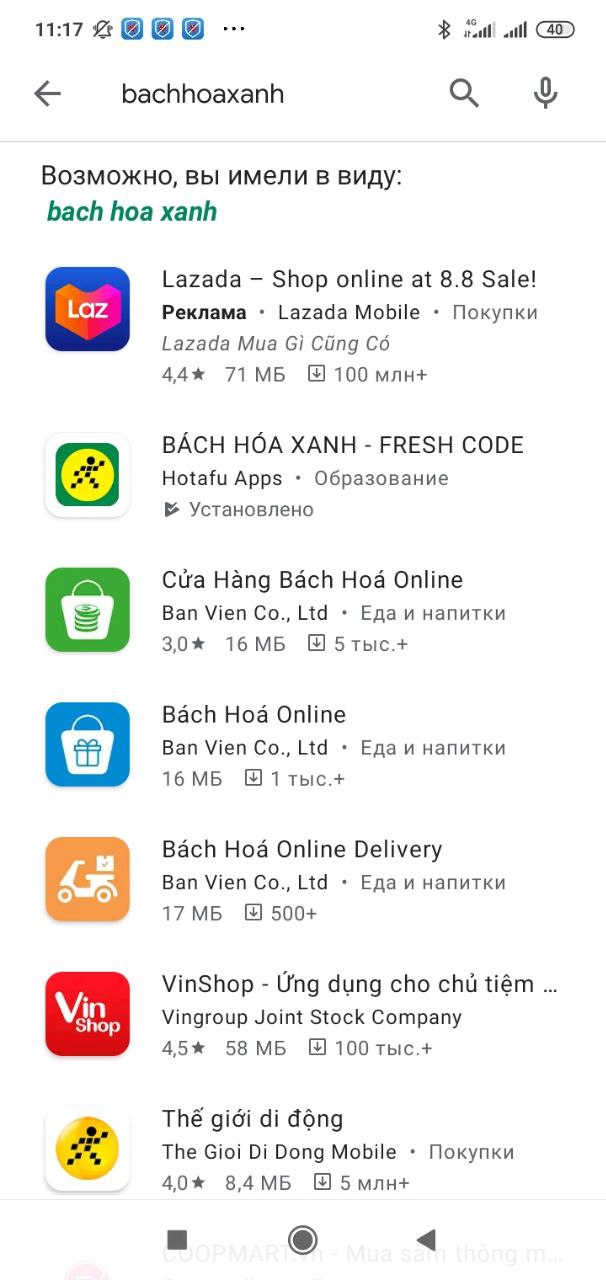Open the VinShop app page
Screen dimensions: 606x1280
coord(303,1014)
